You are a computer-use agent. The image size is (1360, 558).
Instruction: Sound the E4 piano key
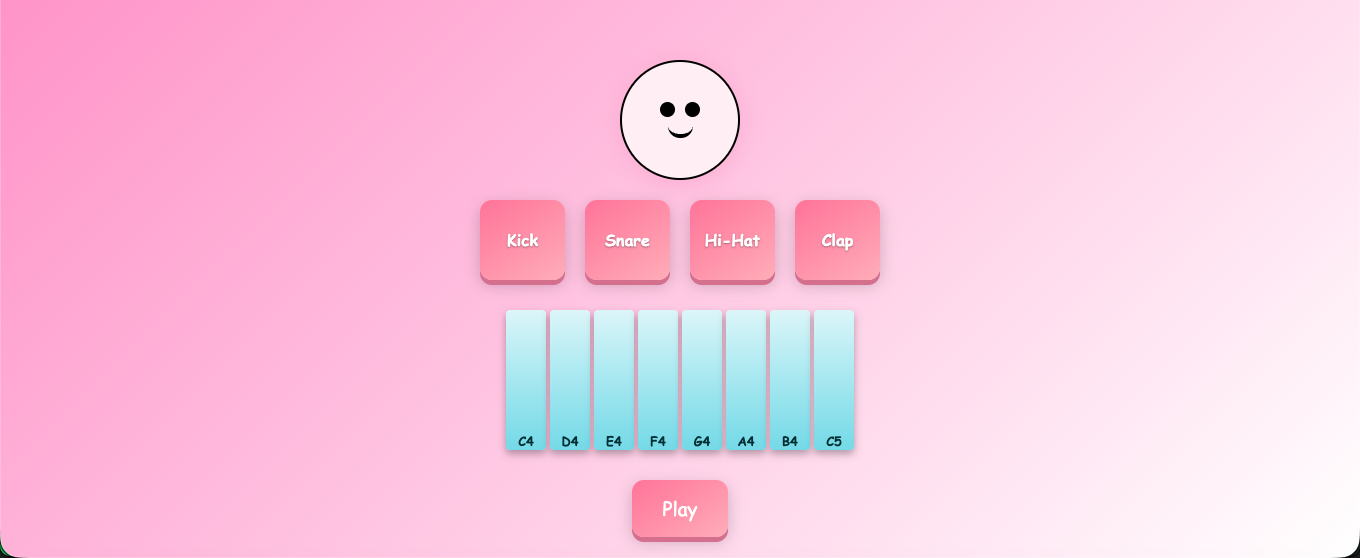(x=614, y=380)
